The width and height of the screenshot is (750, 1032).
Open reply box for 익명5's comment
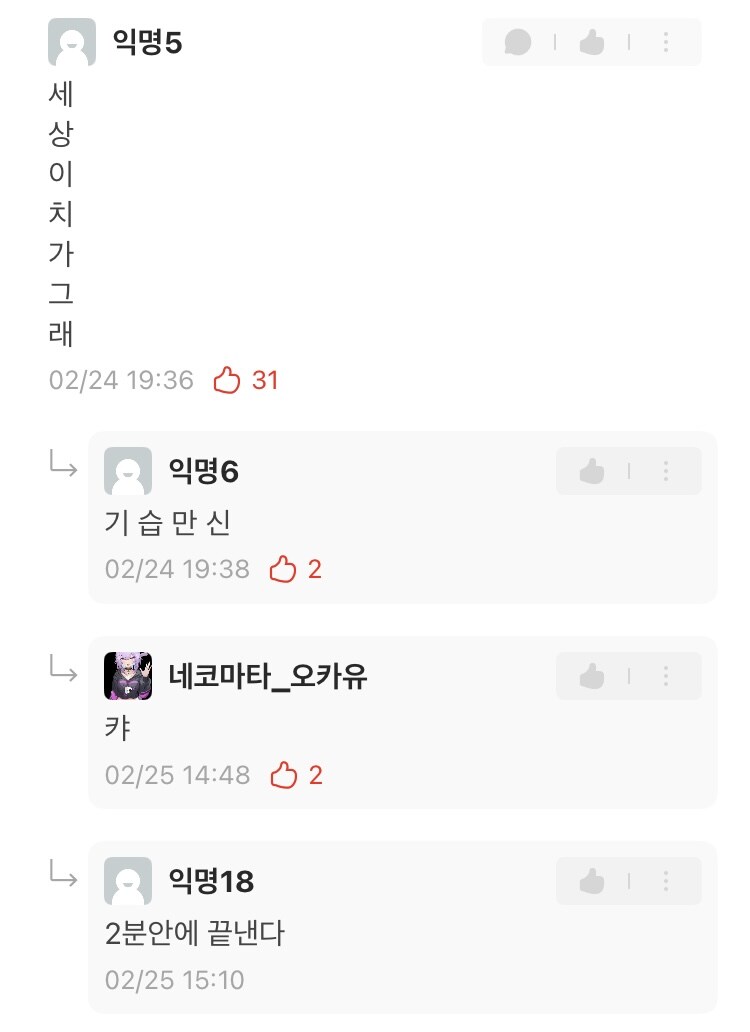(x=519, y=42)
